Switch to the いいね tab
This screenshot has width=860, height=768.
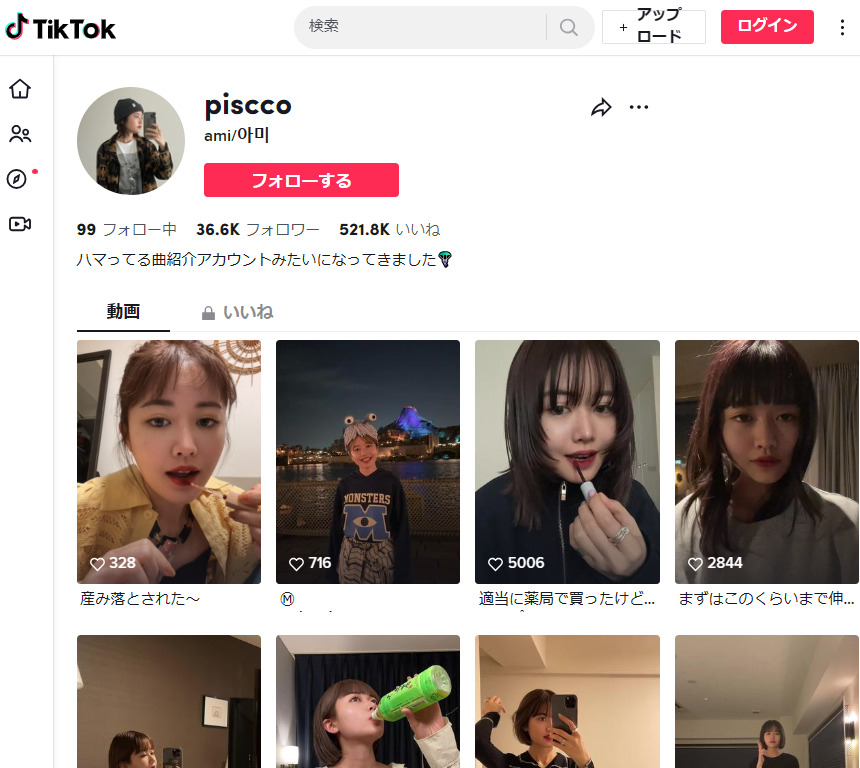point(237,312)
